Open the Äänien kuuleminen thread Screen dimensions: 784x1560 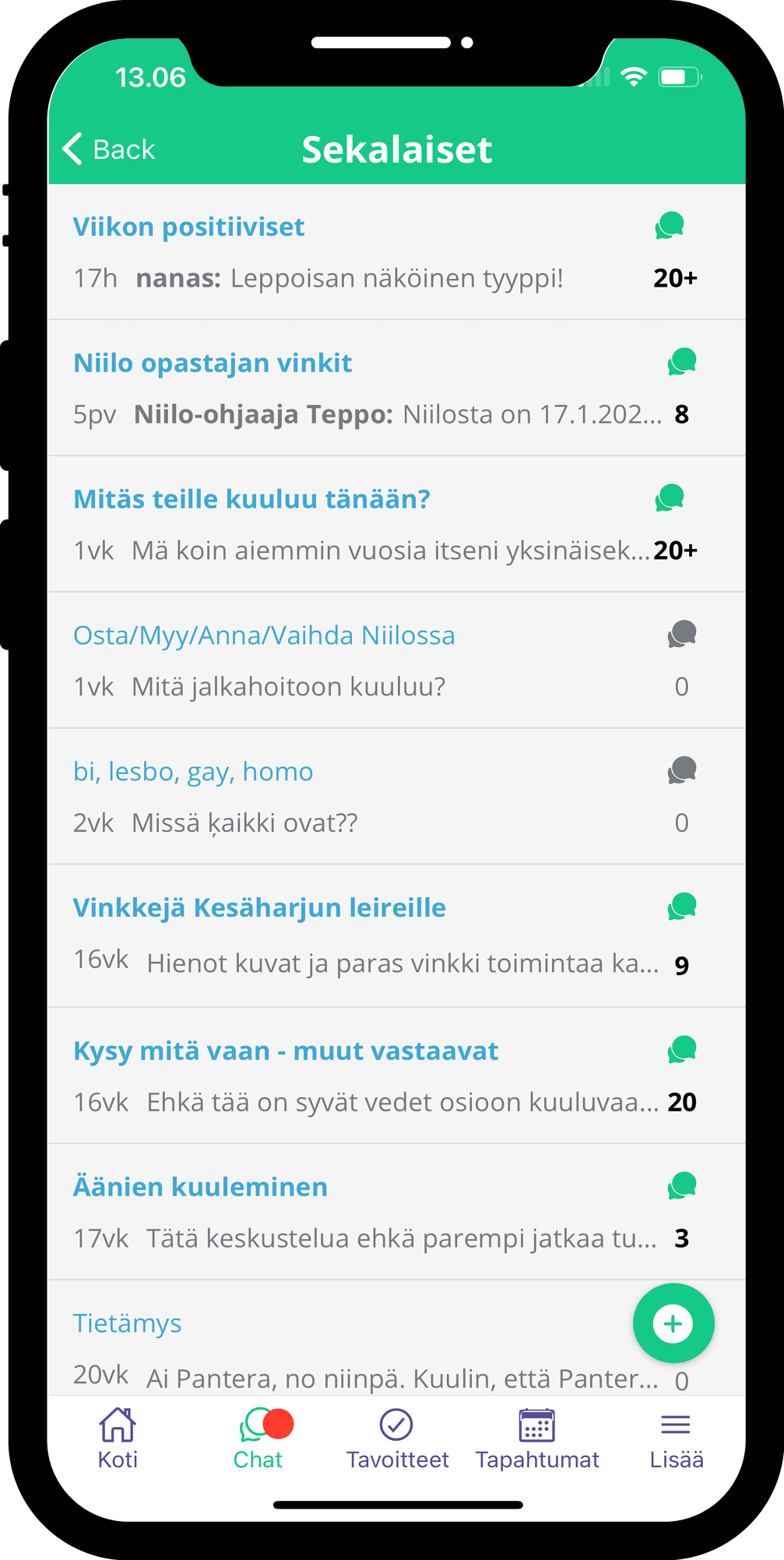point(396,1212)
